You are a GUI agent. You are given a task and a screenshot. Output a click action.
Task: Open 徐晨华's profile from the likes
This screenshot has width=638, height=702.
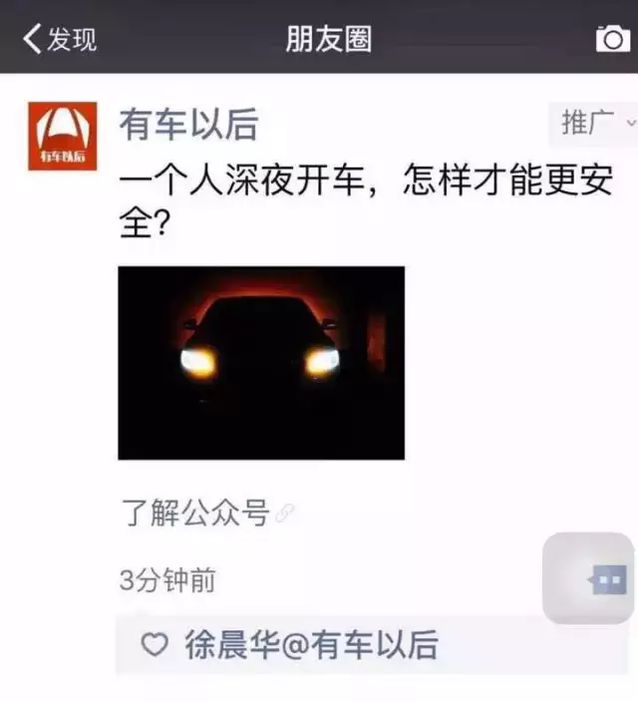tap(227, 645)
